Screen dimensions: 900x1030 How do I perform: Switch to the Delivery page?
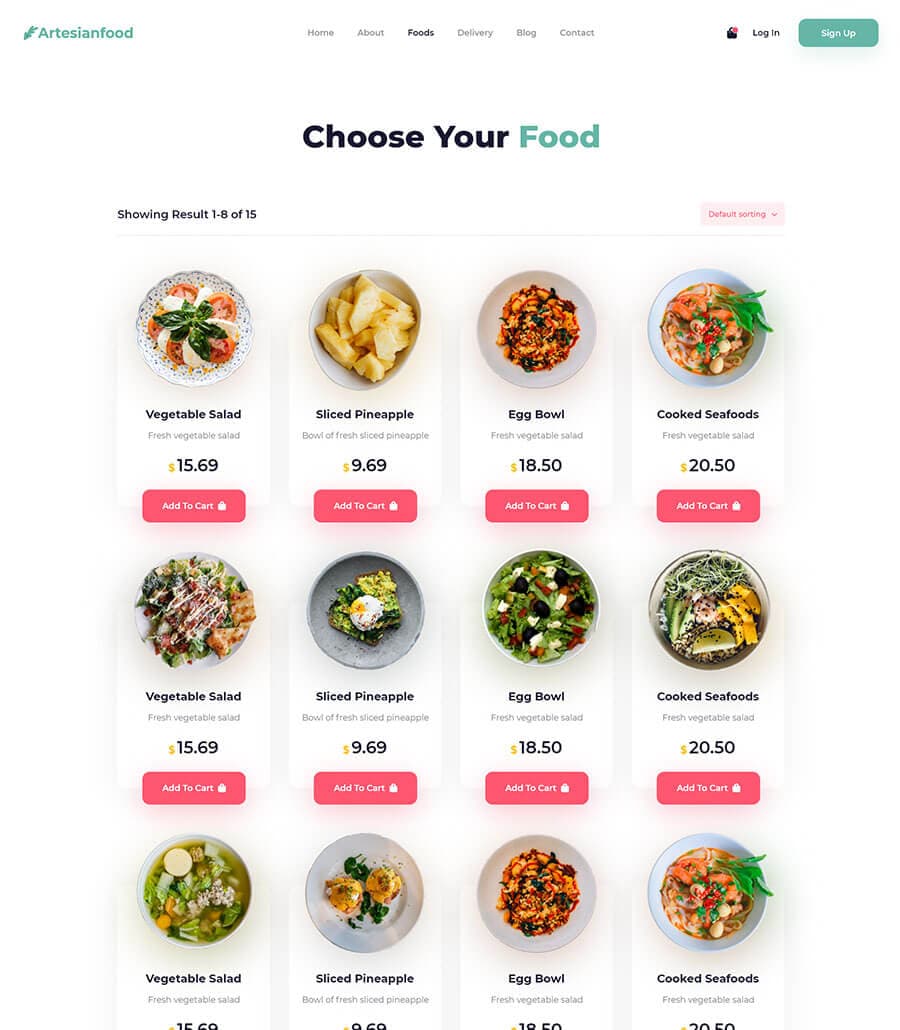pyautogui.click(x=475, y=33)
